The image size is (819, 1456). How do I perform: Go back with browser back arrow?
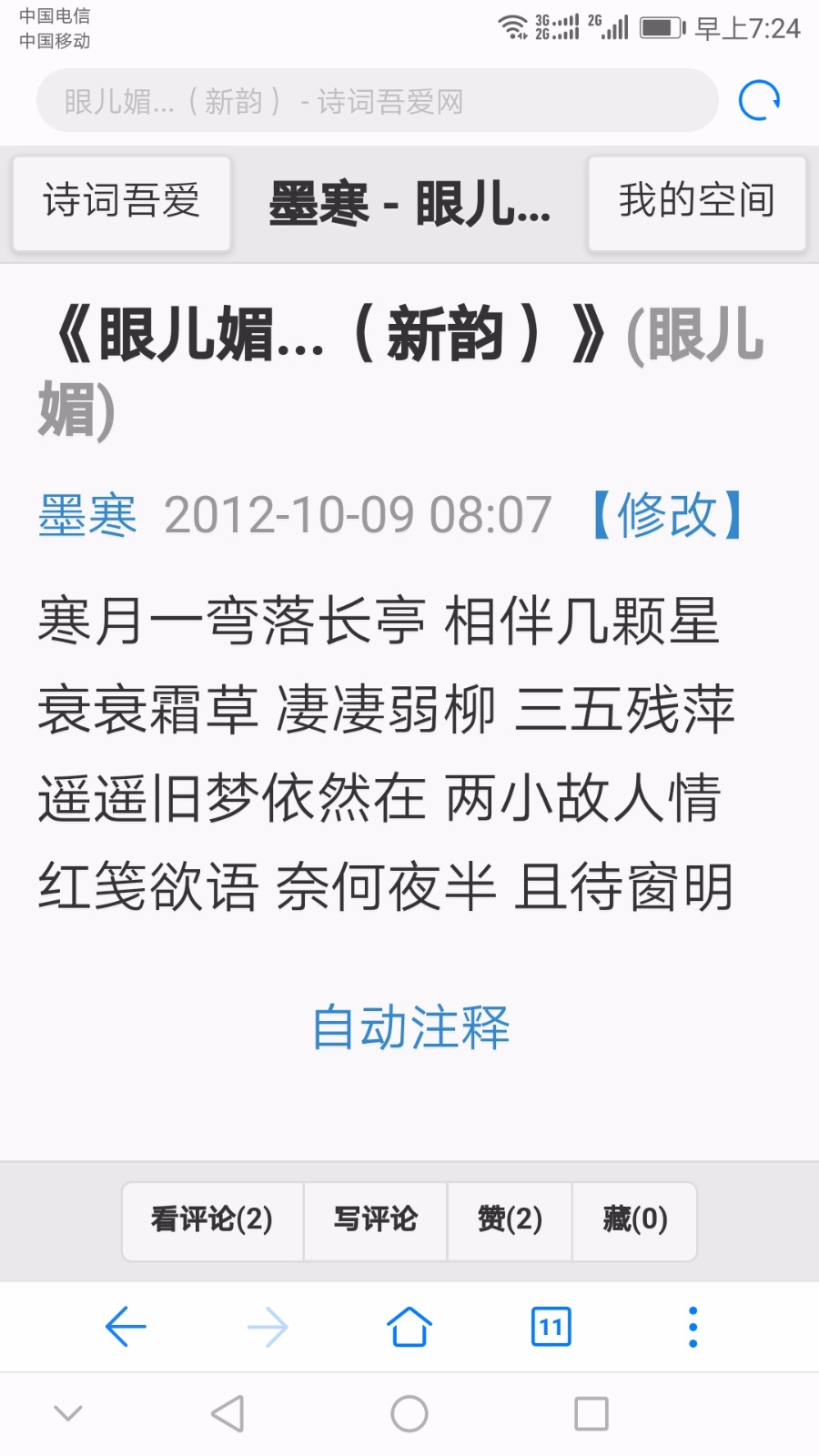click(126, 1327)
